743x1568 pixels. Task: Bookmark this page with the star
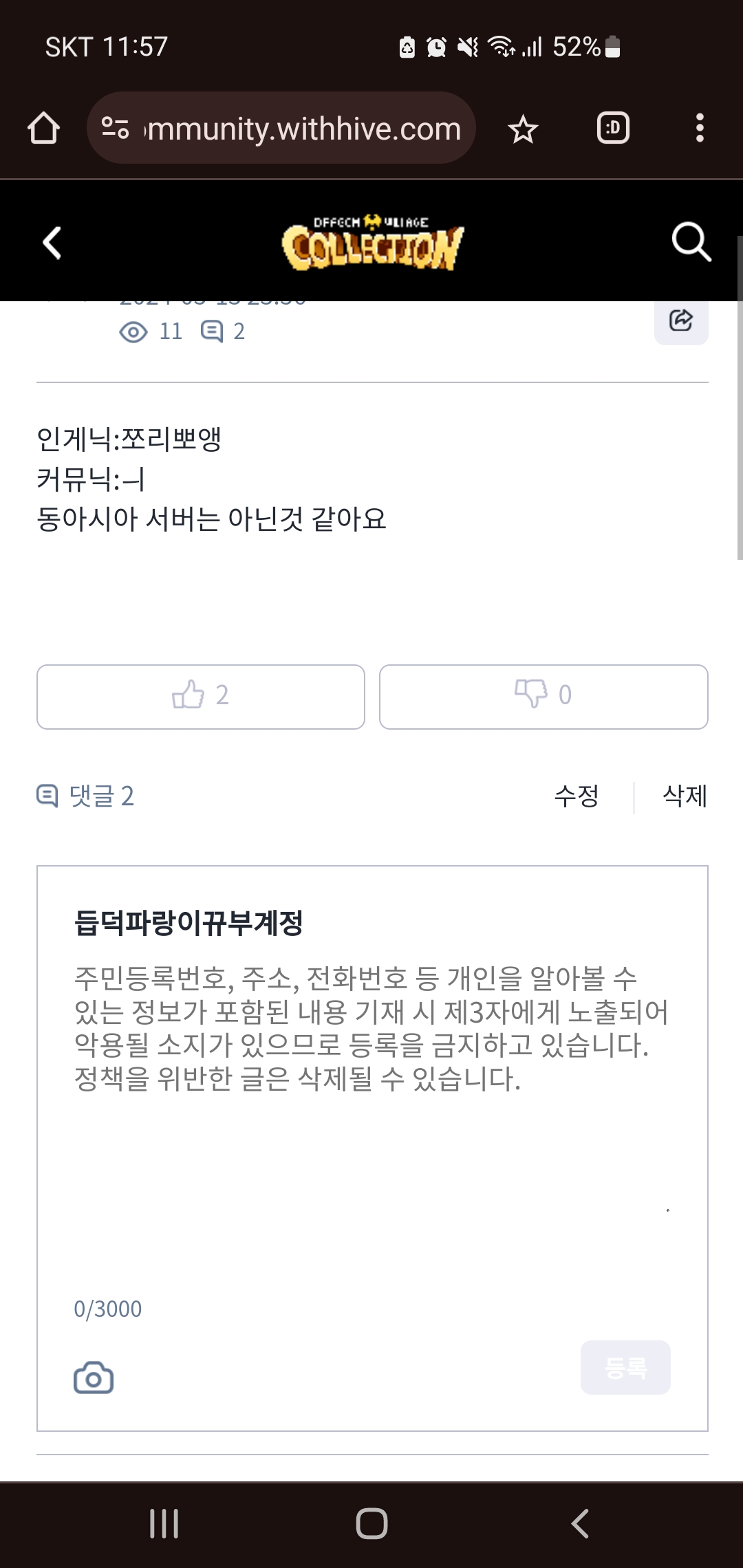click(523, 129)
